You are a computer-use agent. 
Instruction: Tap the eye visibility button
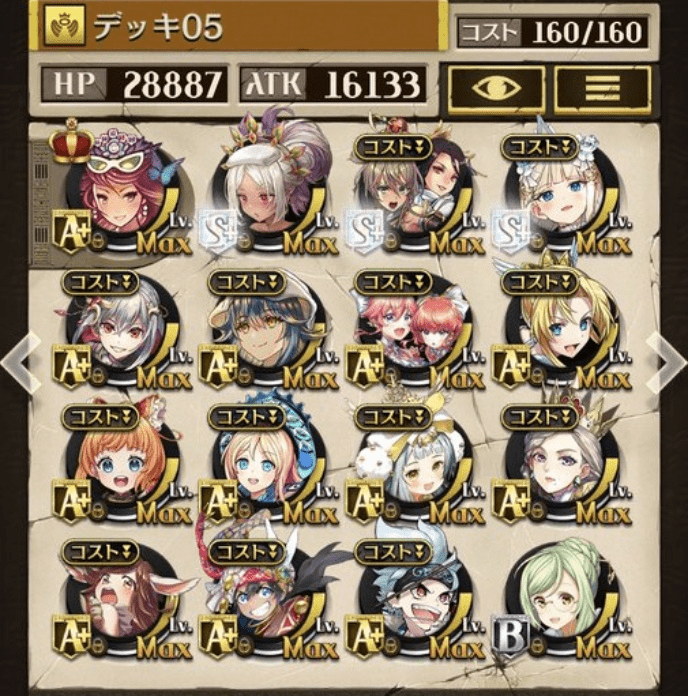tap(496, 87)
